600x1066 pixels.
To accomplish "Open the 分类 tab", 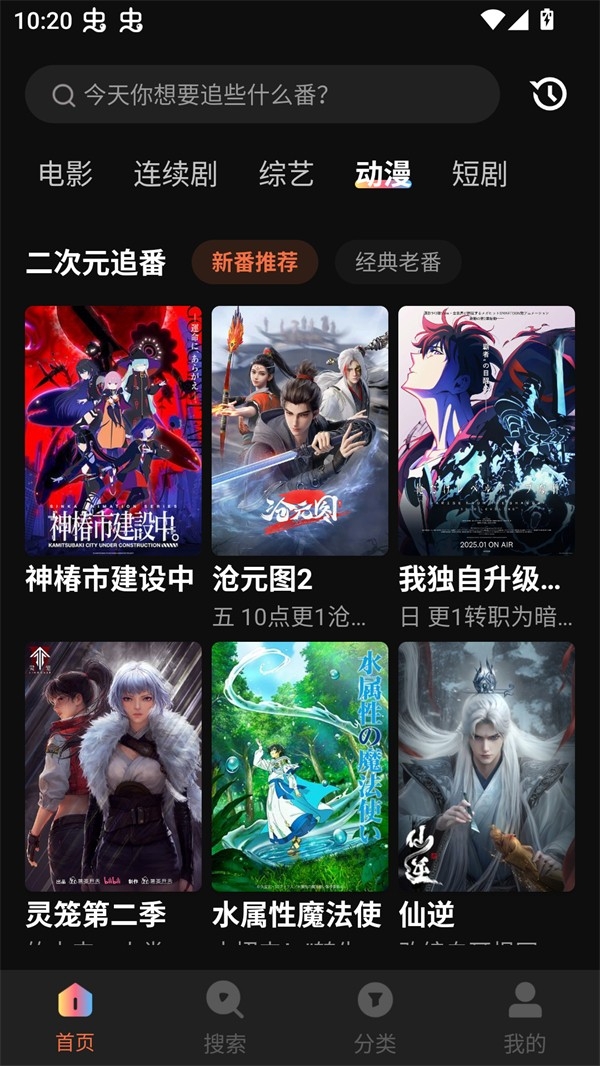I will click(x=375, y=1017).
